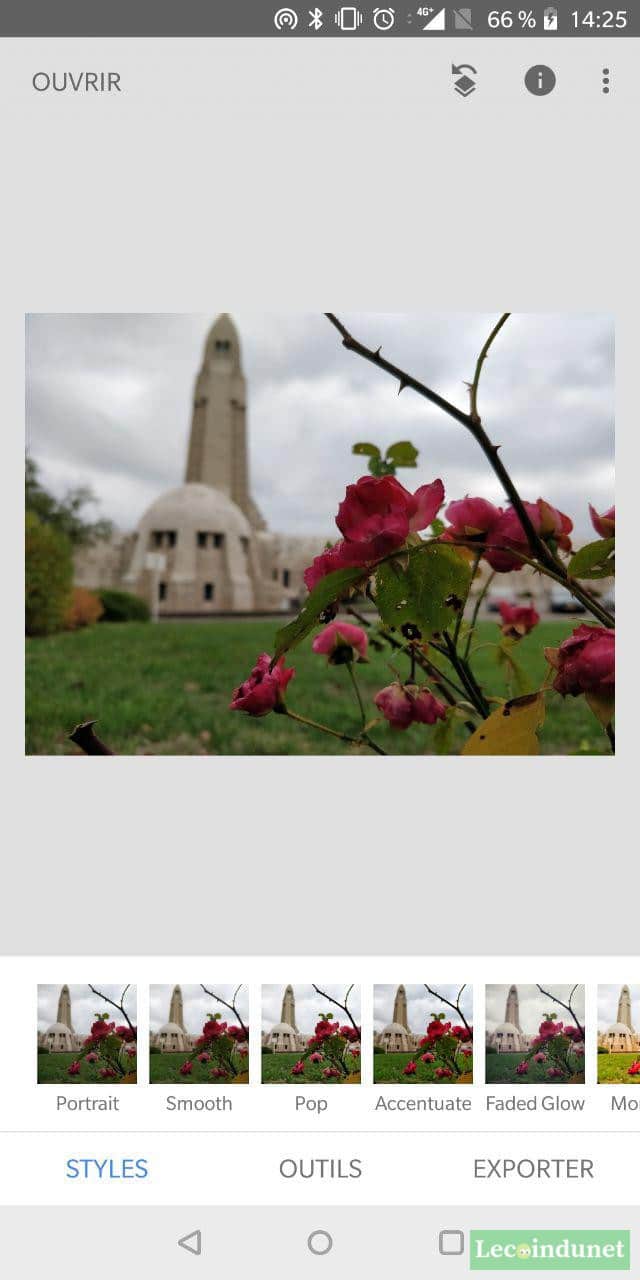Open the EXPORTER tab
The width and height of the screenshot is (640, 1280).
533,1168
